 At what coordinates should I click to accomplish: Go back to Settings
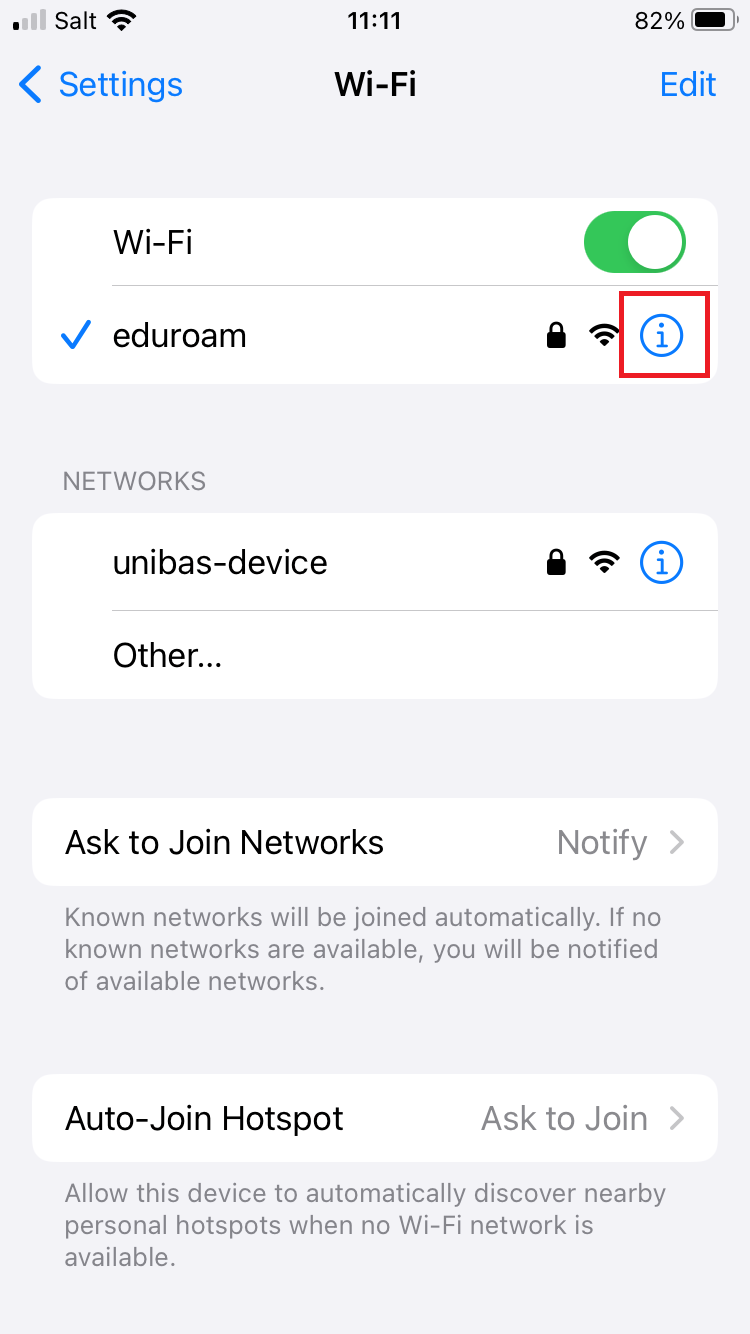100,85
